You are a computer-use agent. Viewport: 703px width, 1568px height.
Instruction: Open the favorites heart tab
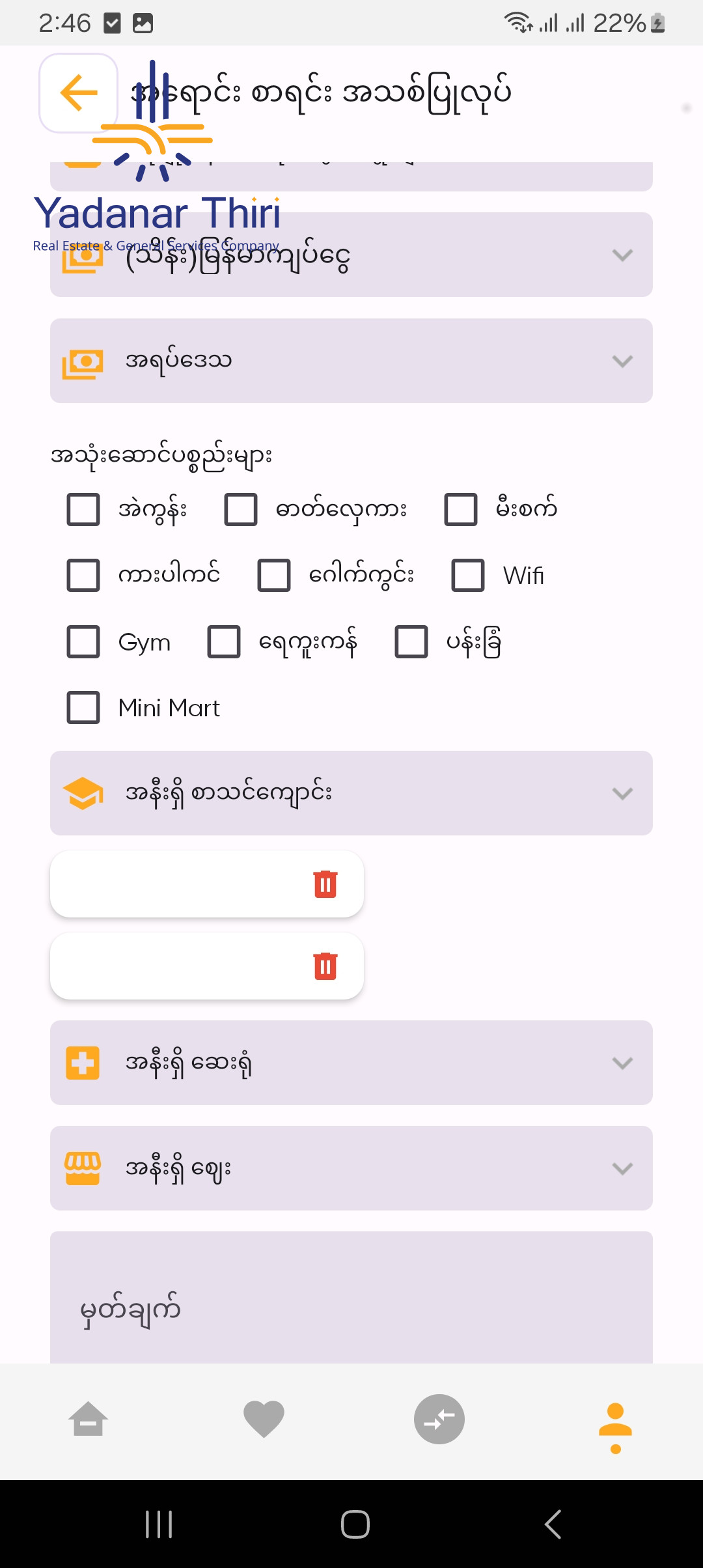pyautogui.click(x=264, y=1420)
